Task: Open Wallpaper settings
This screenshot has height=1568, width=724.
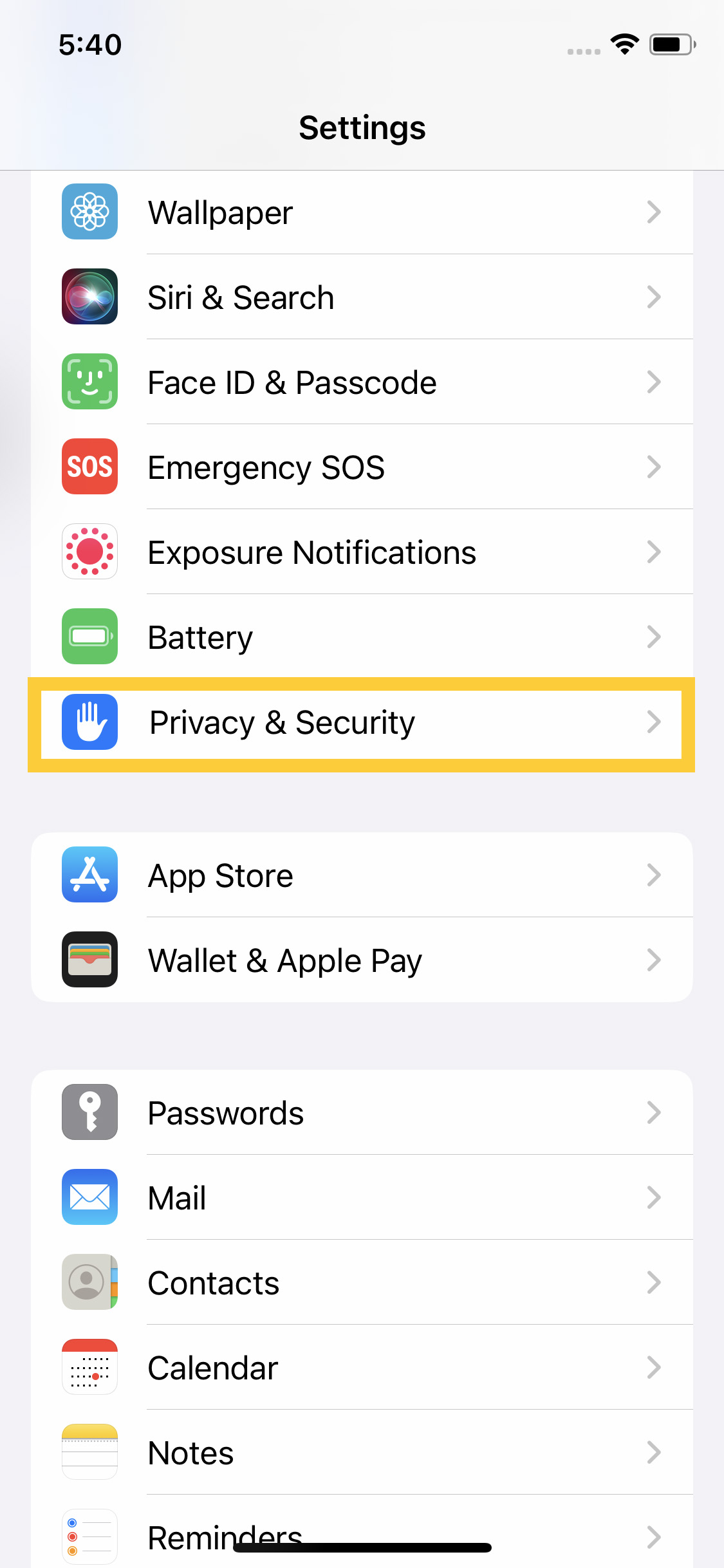Action: coord(362,212)
